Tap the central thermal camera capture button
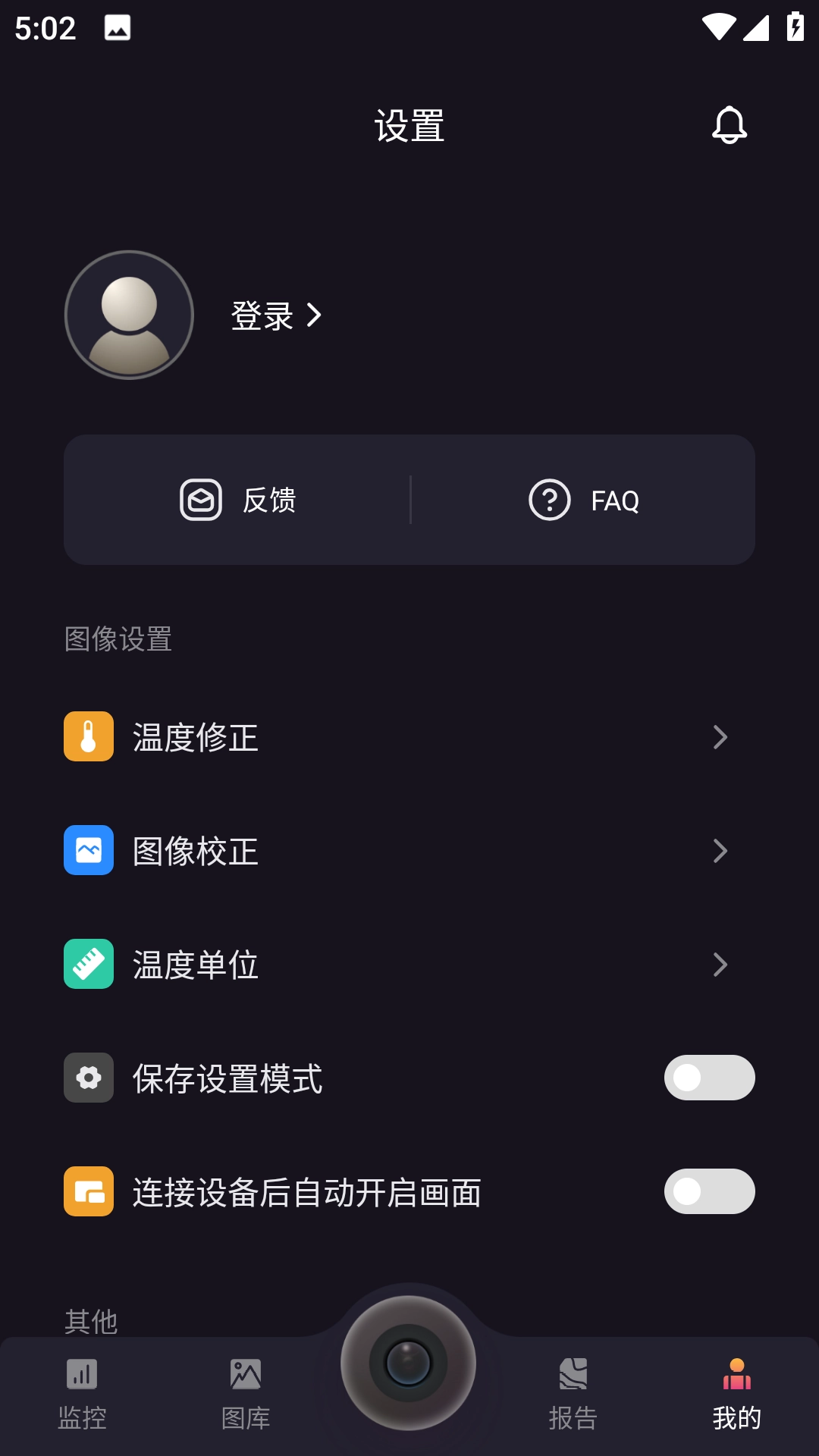The width and height of the screenshot is (819, 1456). pos(409,1363)
